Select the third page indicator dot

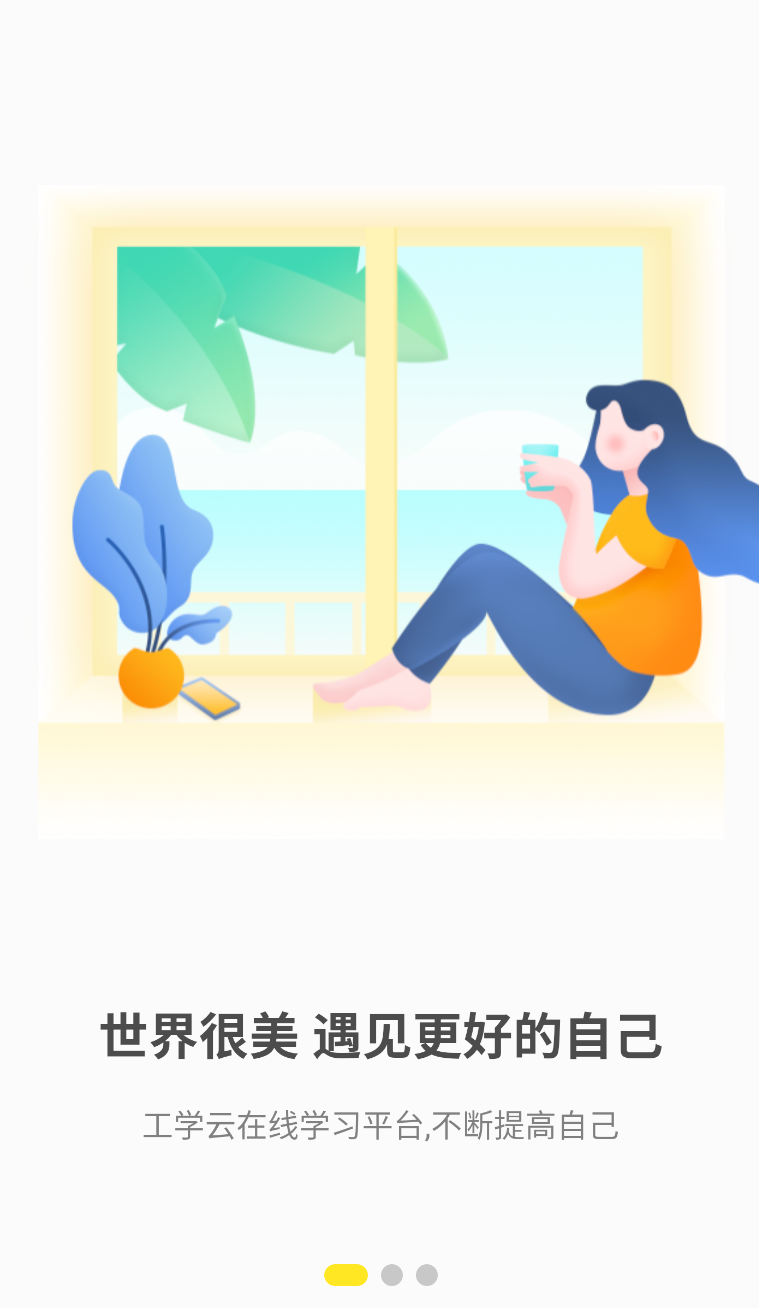(x=425, y=1276)
